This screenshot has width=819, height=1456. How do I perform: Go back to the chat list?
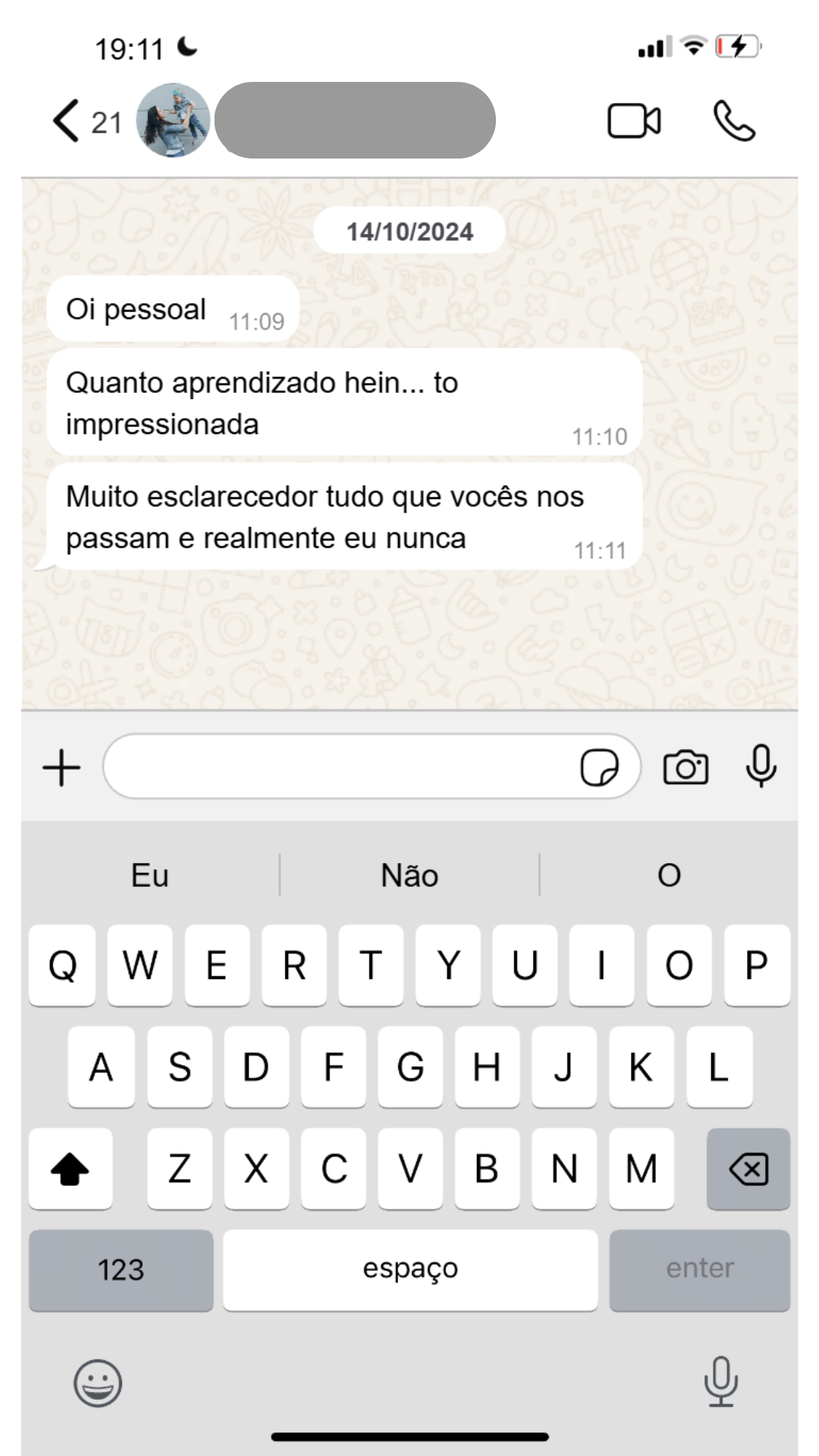[x=67, y=121]
